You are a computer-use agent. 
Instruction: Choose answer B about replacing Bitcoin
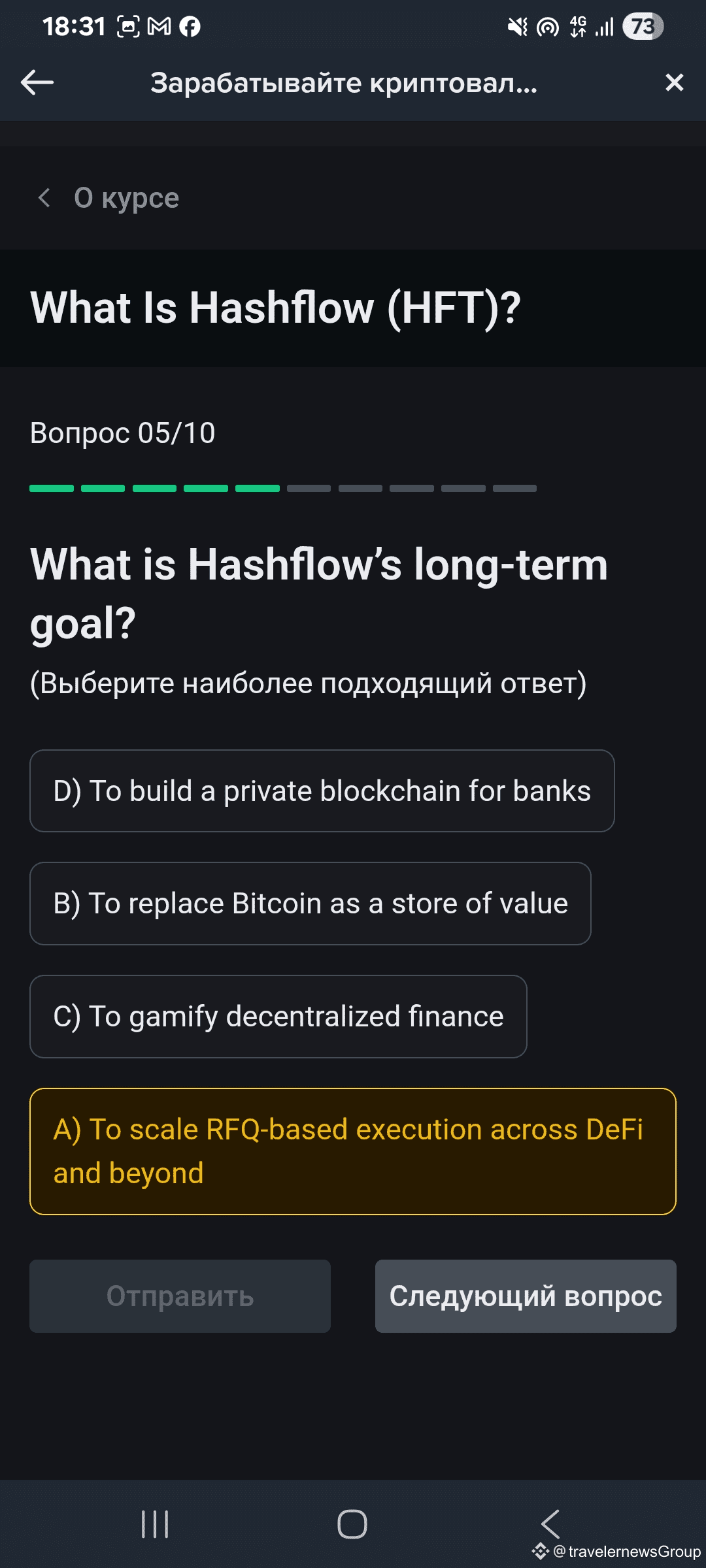311,904
